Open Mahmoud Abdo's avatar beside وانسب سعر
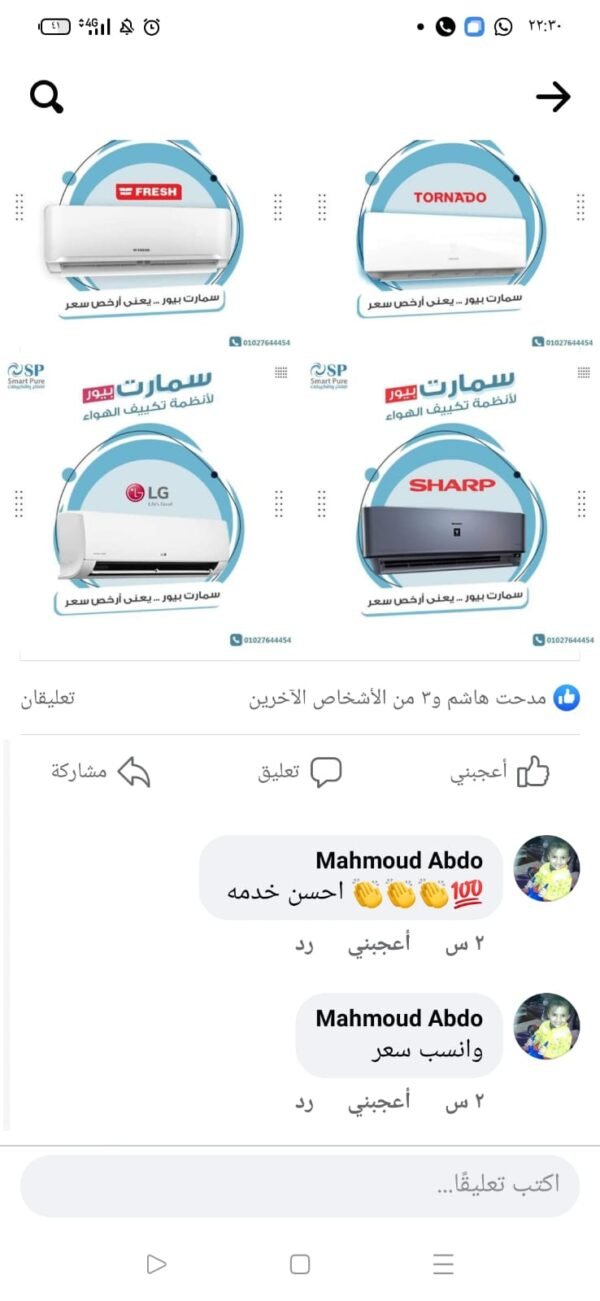The height and width of the screenshot is (1301, 600). (x=546, y=1026)
